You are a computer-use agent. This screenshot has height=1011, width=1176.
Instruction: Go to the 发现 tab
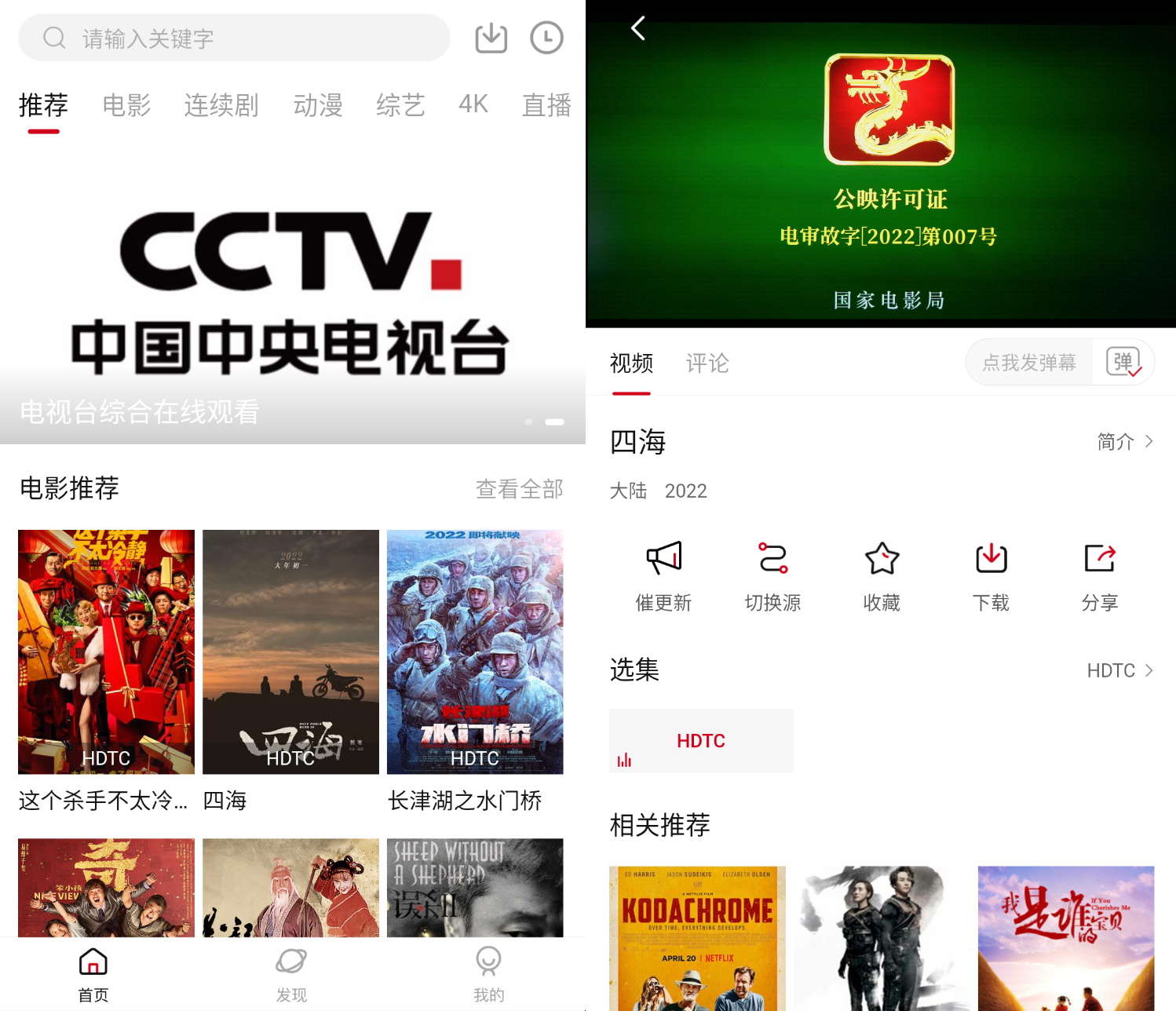[291, 973]
